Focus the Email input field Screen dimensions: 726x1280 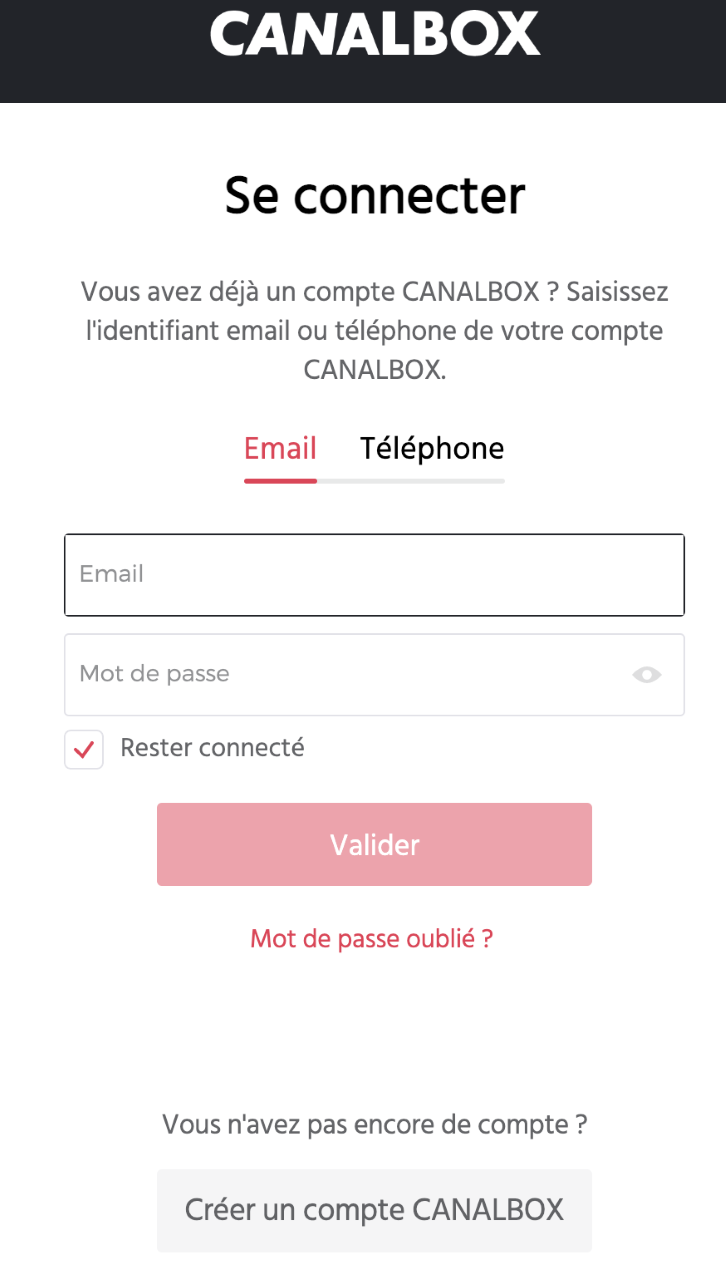tap(373, 574)
